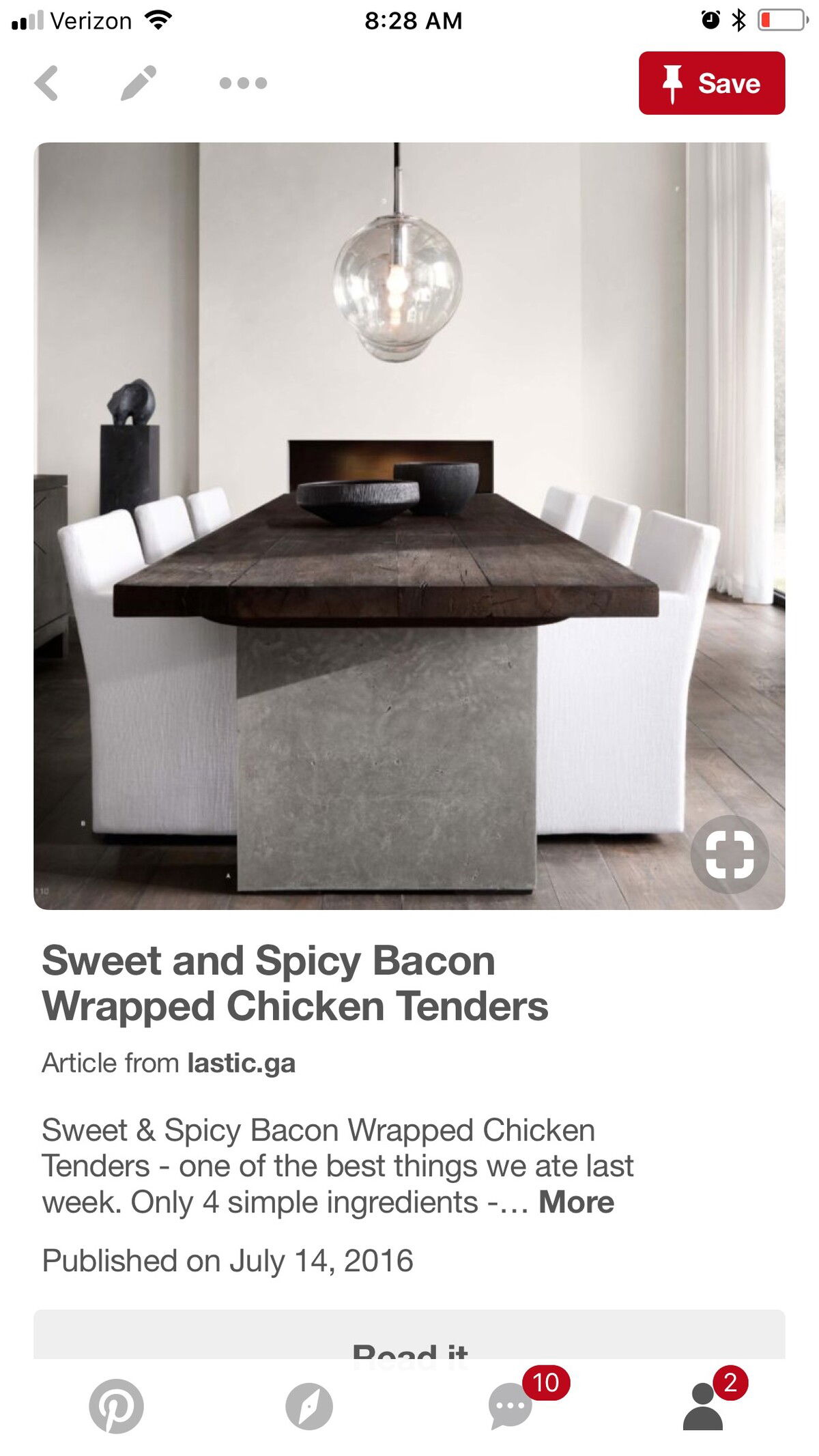Open the three-dot more options menu
Image resolution: width=819 pixels, height=1456 pixels.
pyautogui.click(x=243, y=83)
